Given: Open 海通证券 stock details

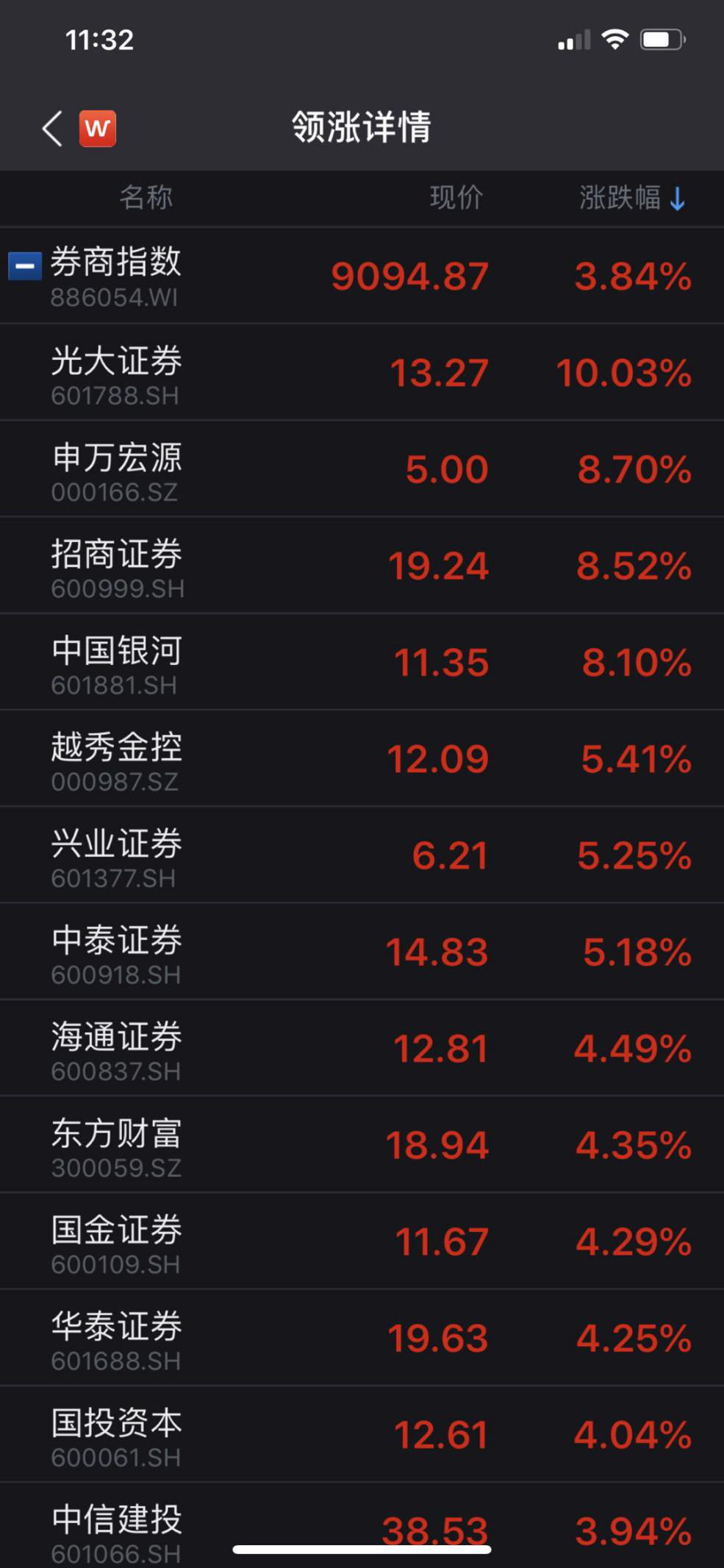Looking at the screenshot, I should tap(362, 1047).
